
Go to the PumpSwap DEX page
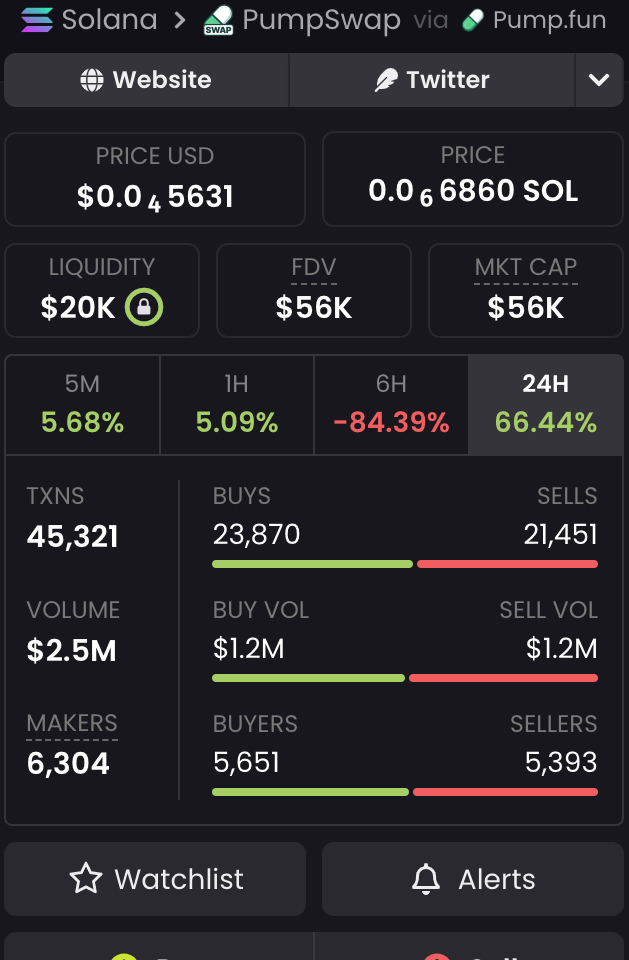pyautogui.click(x=302, y=19)
